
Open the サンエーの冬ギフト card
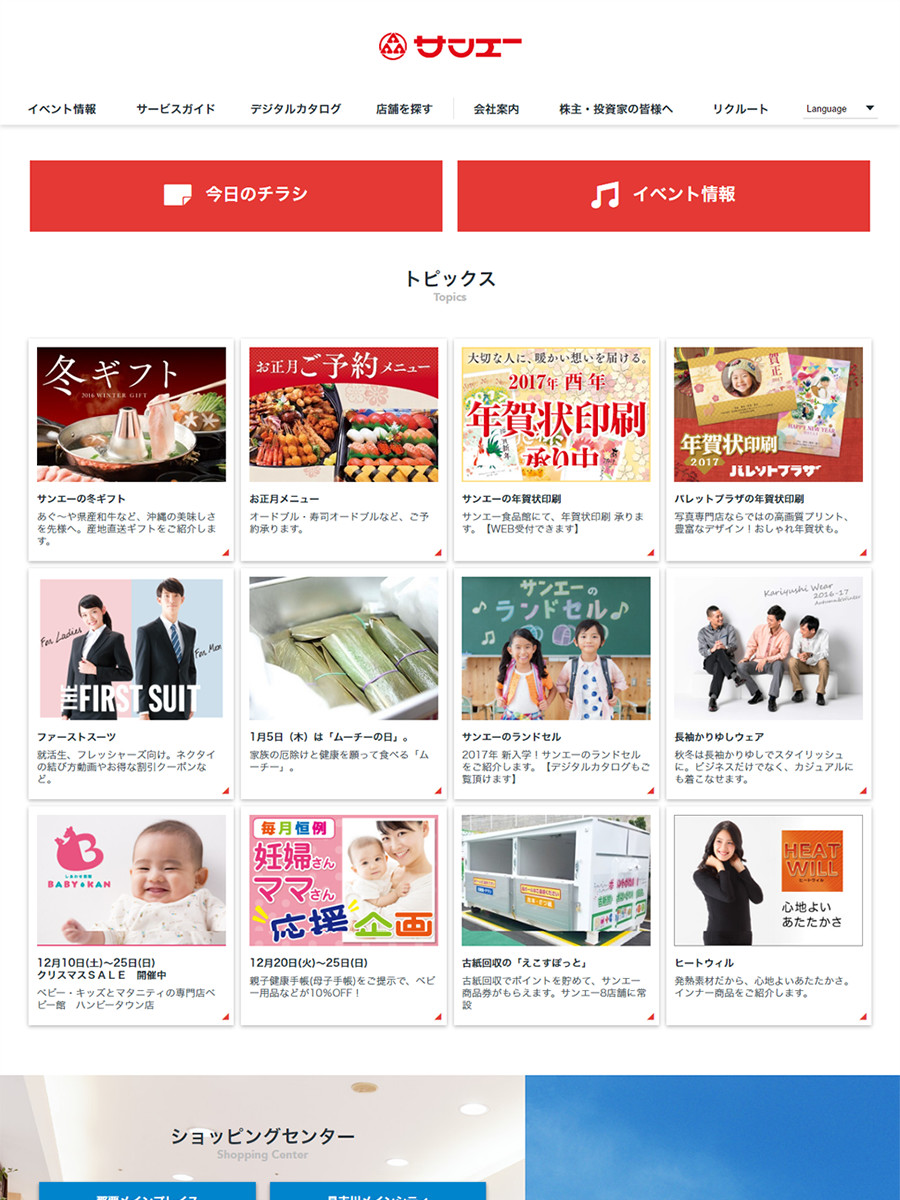pos(131,450)
